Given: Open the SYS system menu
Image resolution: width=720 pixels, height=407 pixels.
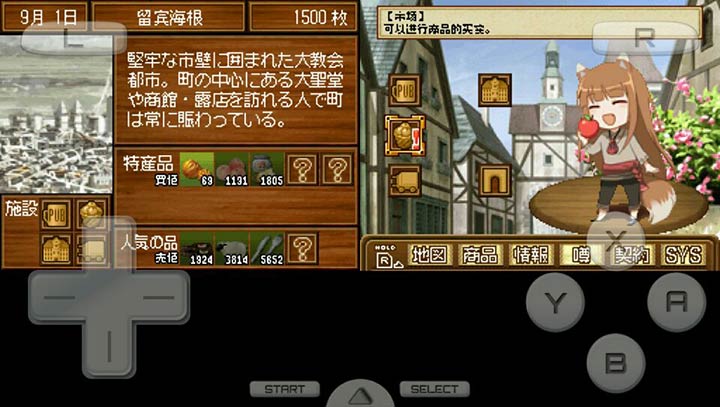Looking at the screenshot, I should tap(683, 255).
